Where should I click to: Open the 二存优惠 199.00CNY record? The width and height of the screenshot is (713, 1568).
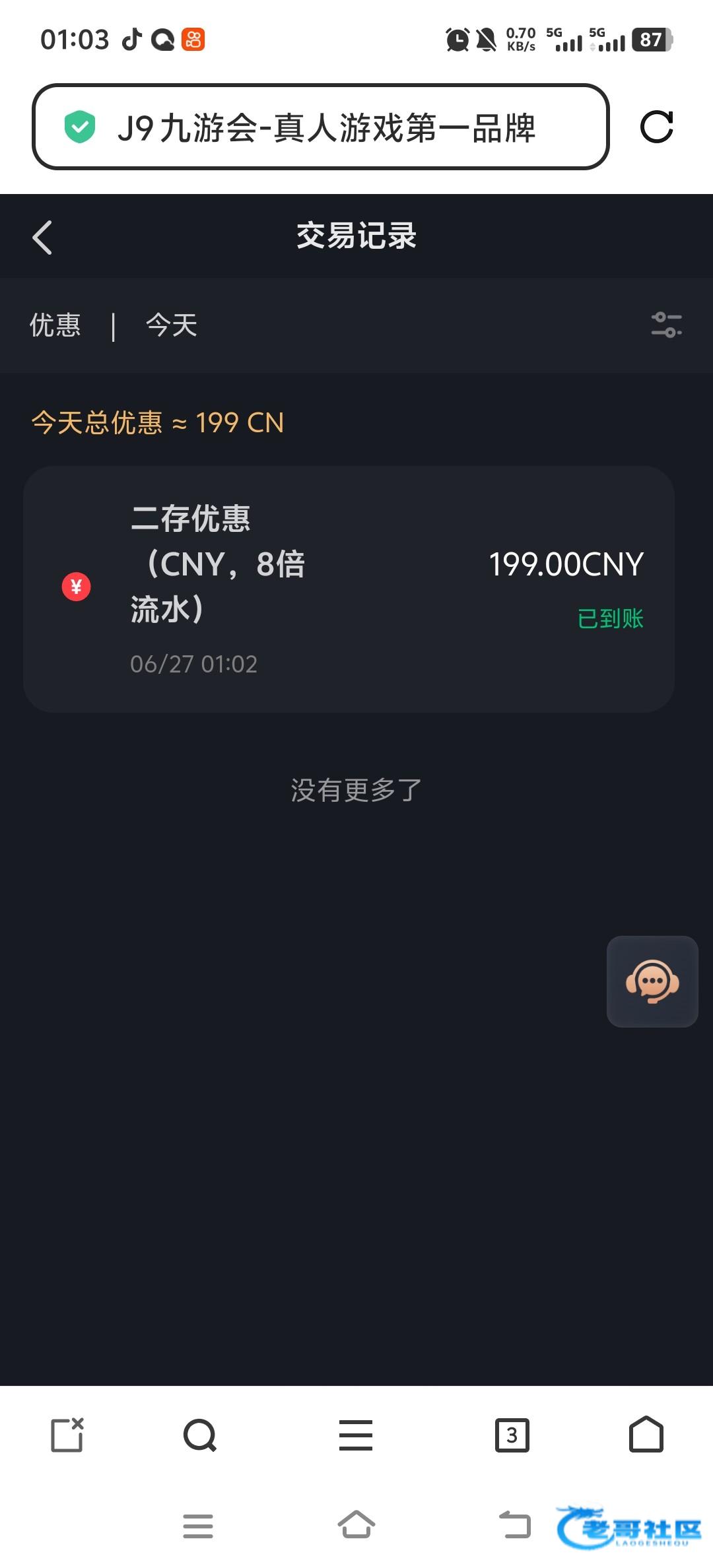(x=349, y=589)
